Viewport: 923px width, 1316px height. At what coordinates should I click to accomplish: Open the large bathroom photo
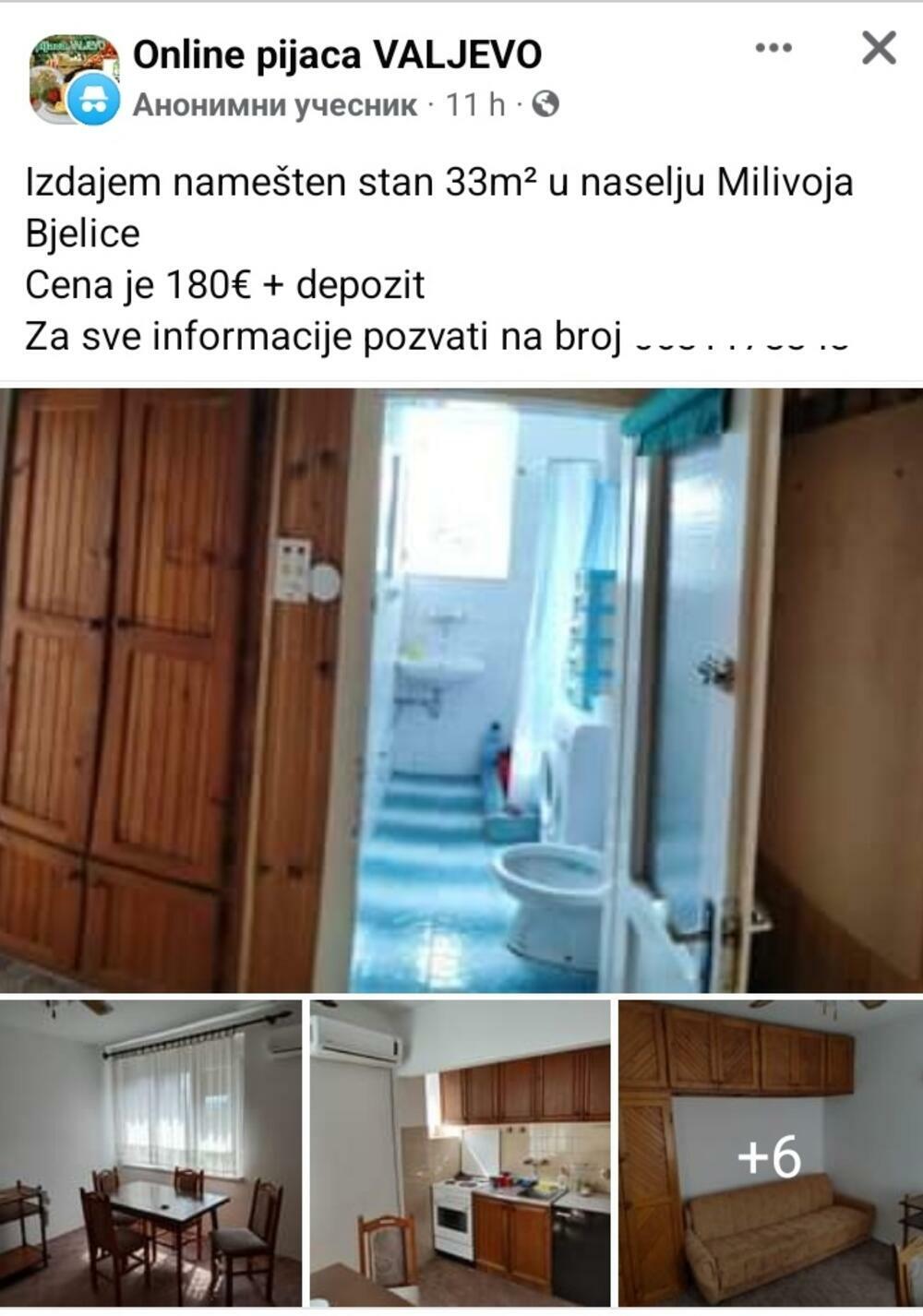click(461, 689)
